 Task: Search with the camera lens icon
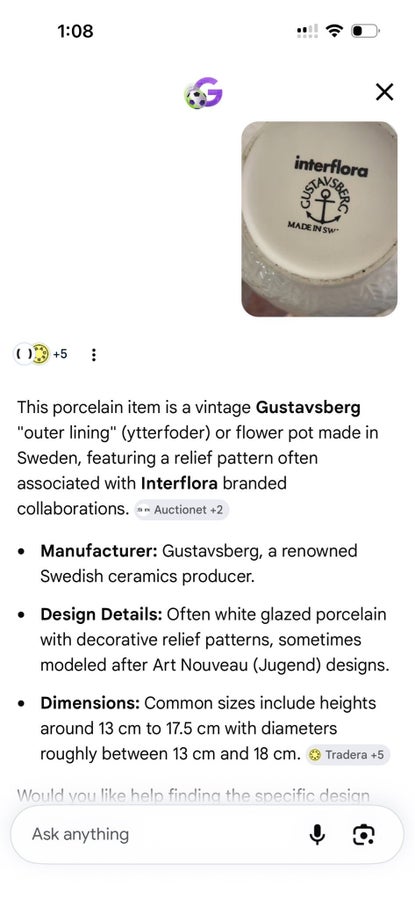pos(363,835)
